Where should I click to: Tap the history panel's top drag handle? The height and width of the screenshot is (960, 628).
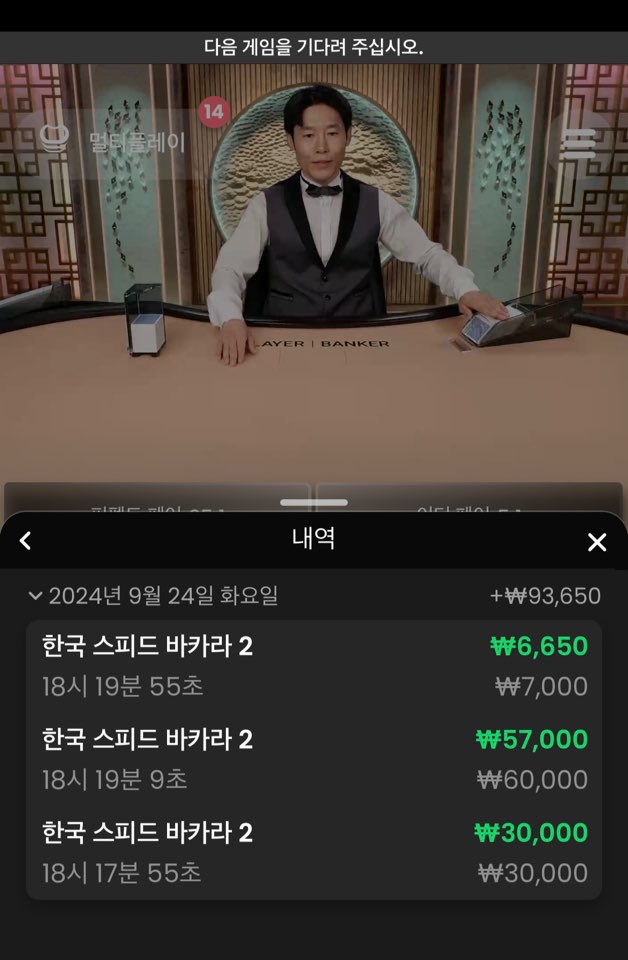pyautogui.click(x=314, y=502)
